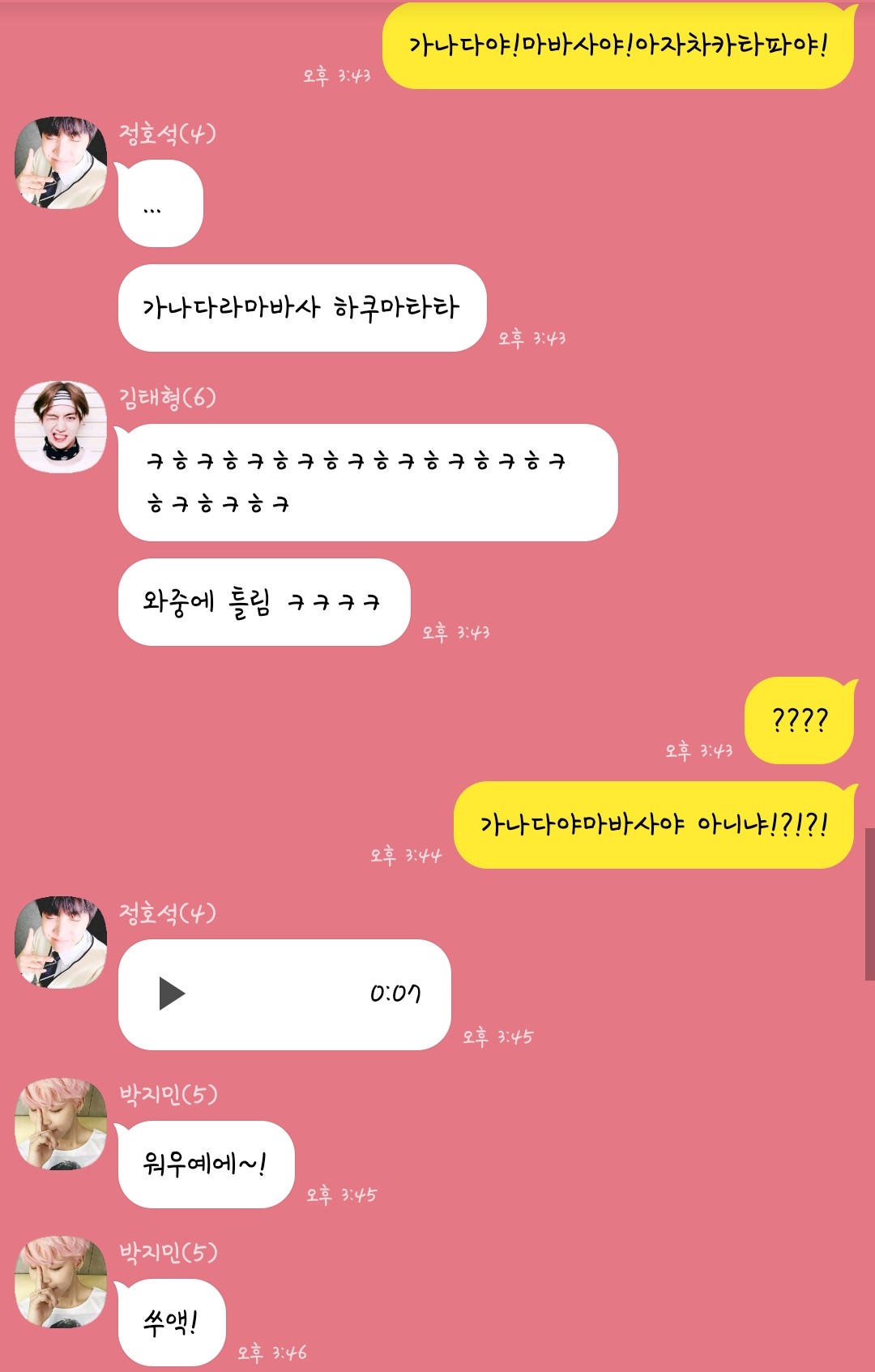This screenshot has width=875, height=1372.
Task: Play the 0:07 voice message
Action: tap(172, 994)
